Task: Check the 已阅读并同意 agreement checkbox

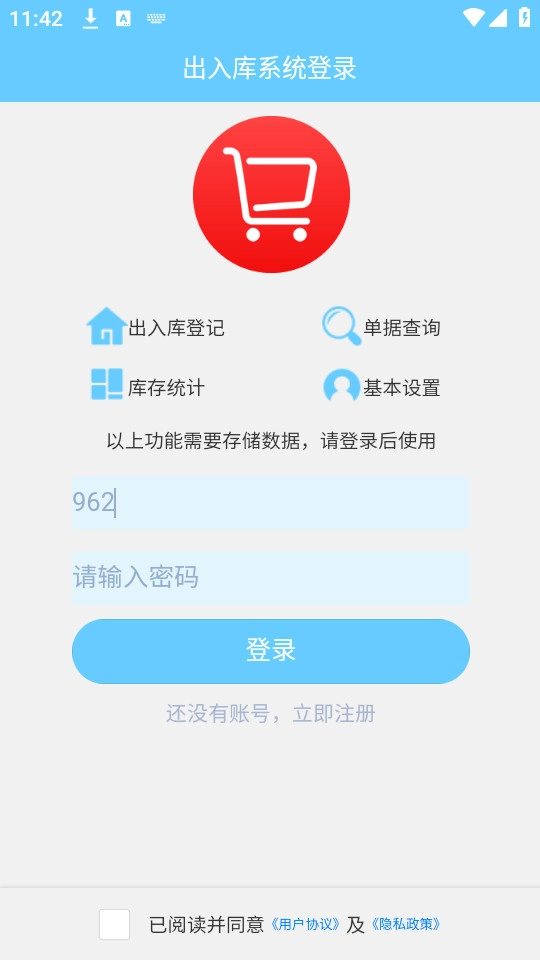Action: click(x=114, y=924)
